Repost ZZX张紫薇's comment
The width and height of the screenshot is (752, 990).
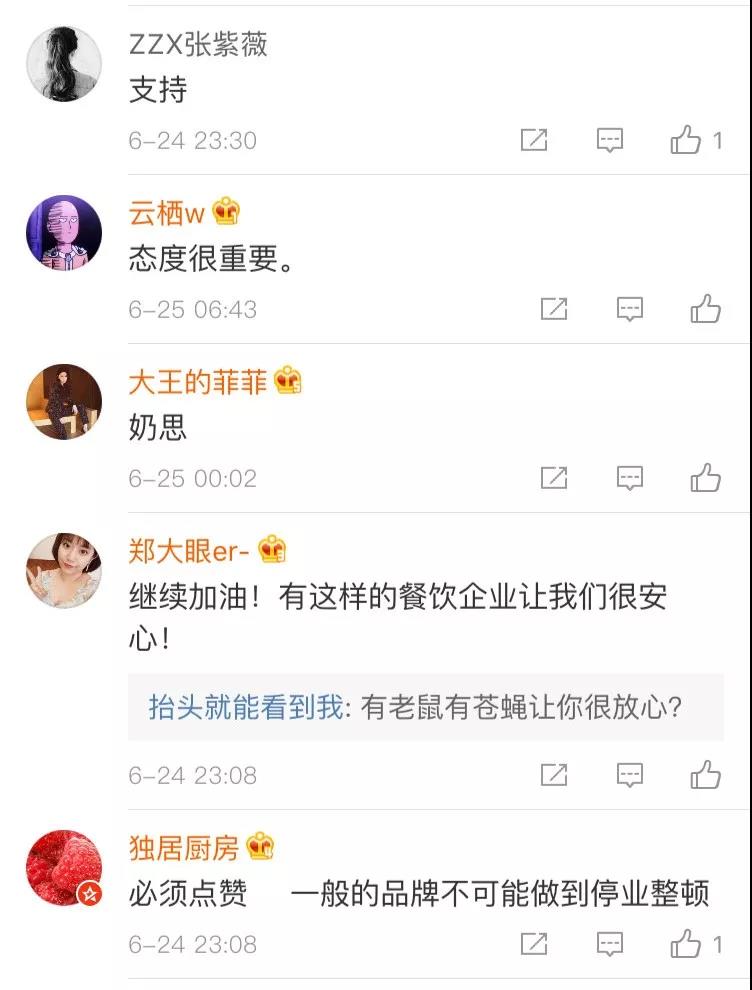pyautogui.click(x=534, y=141)
